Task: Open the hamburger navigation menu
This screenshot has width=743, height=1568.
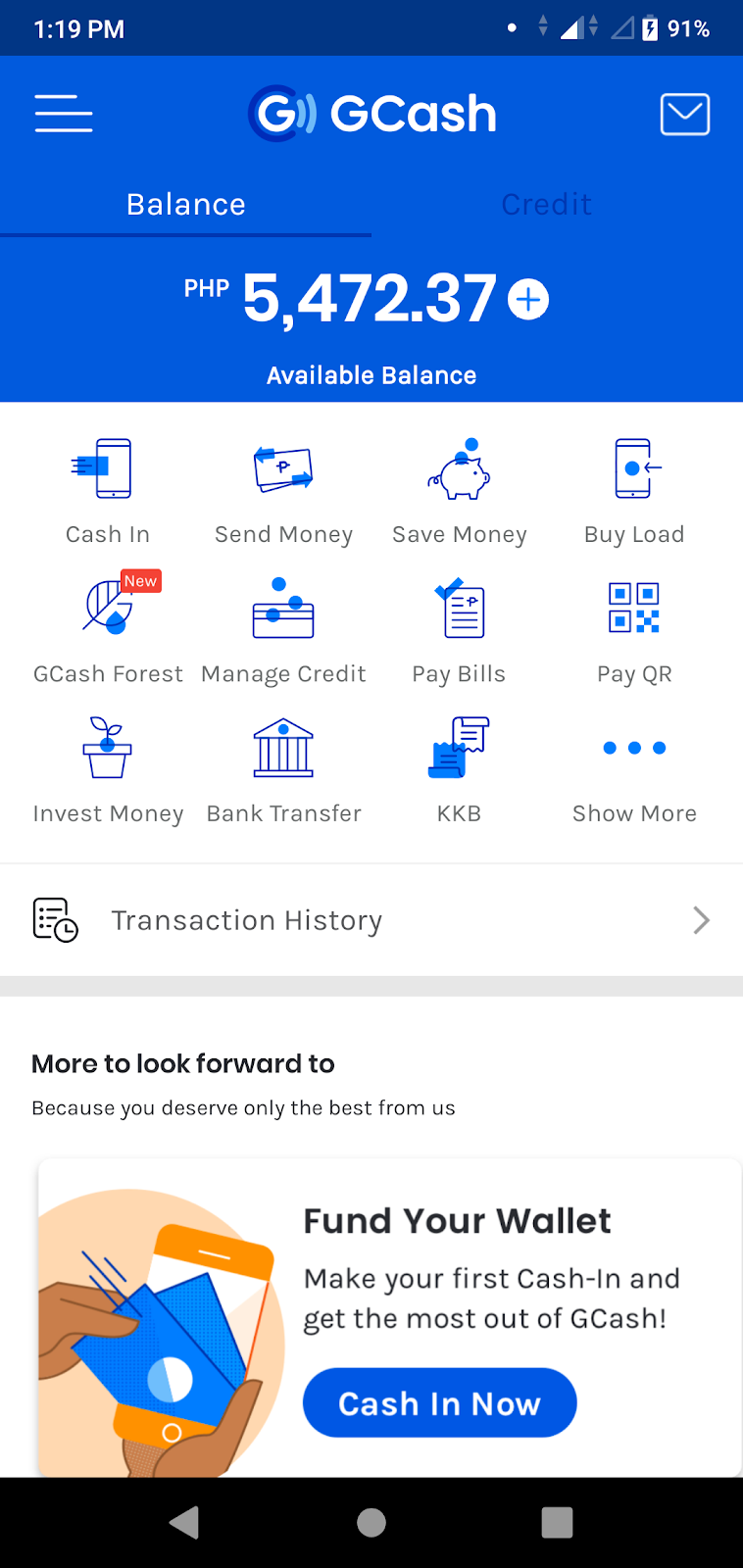Action: [x=63, y=114]
